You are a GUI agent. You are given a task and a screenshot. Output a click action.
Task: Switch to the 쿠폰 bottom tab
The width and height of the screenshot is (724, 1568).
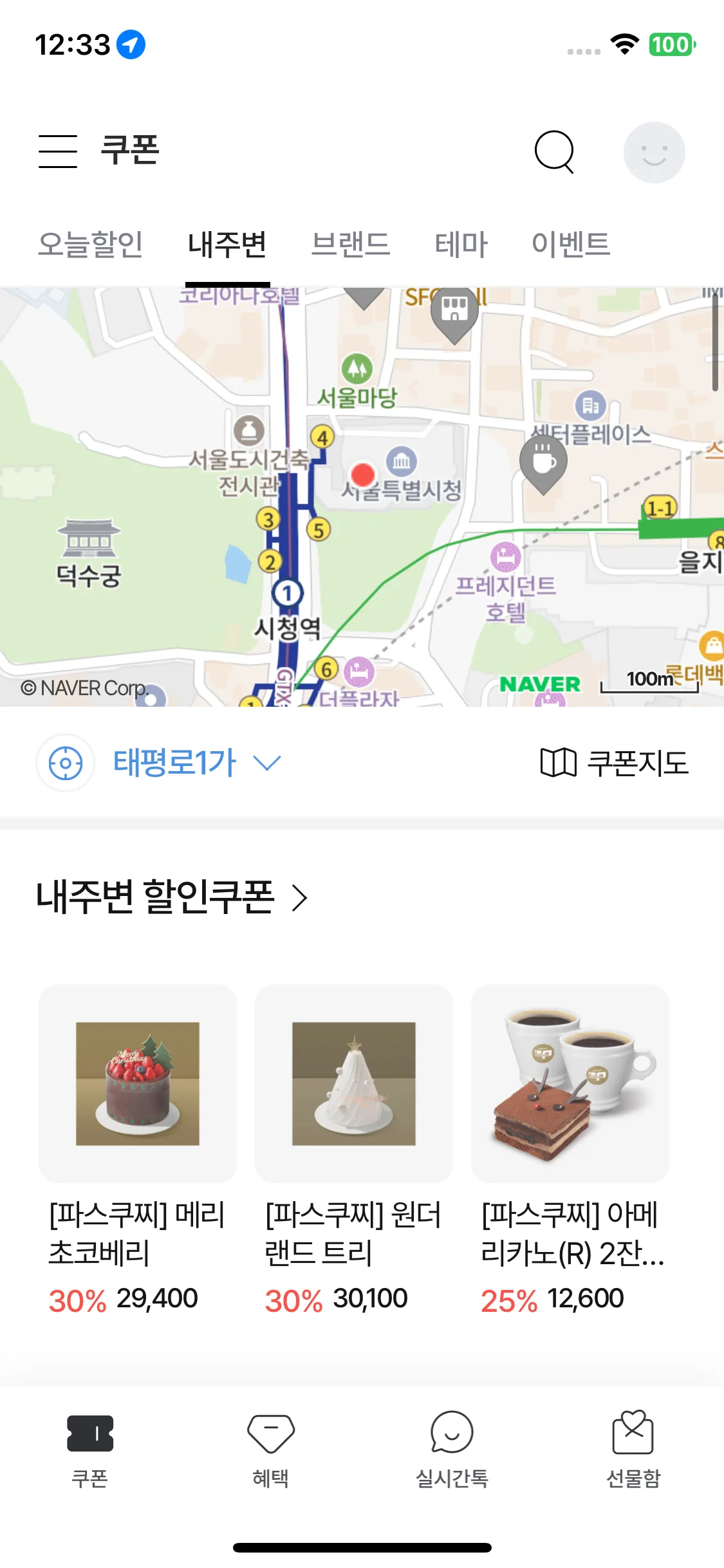tap(90, 1449)
